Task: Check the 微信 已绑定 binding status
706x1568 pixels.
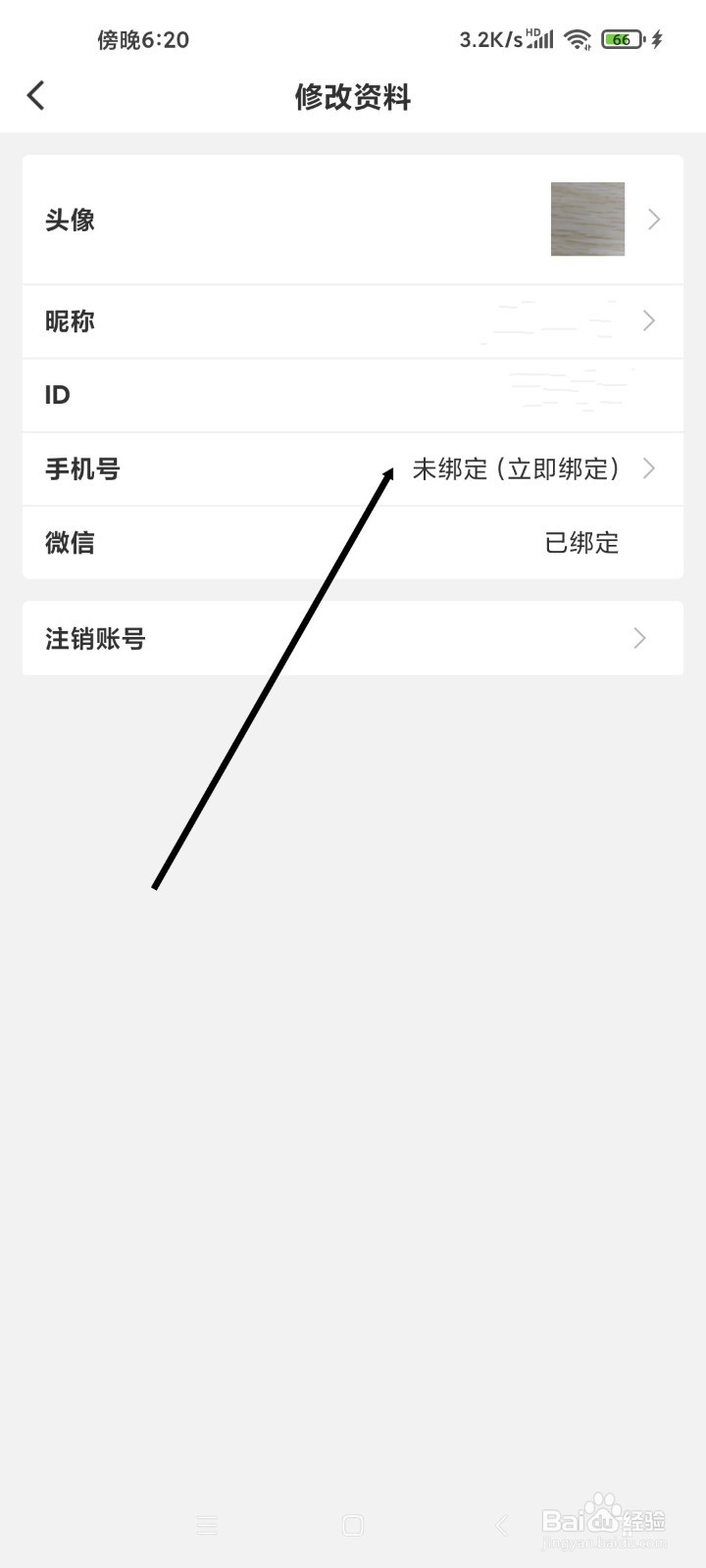Action: tap(581, 543)
